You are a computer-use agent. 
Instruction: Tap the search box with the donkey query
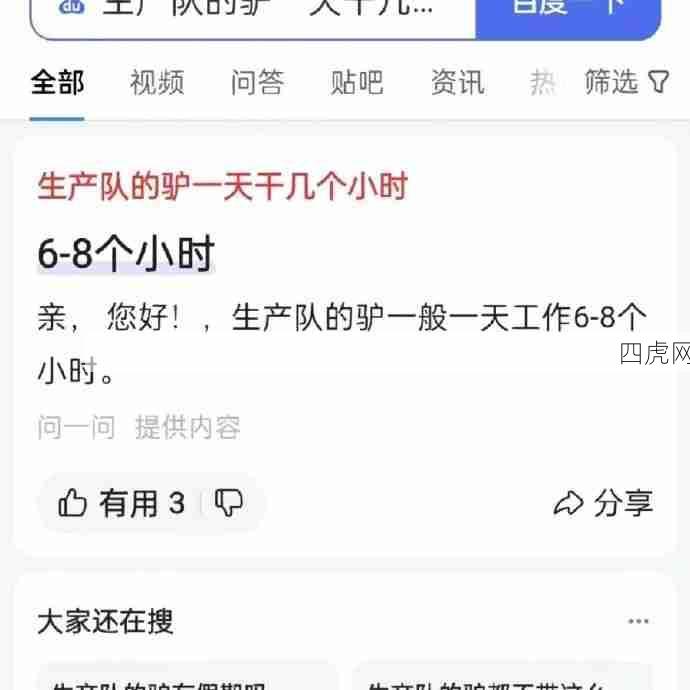pos(260,12)
